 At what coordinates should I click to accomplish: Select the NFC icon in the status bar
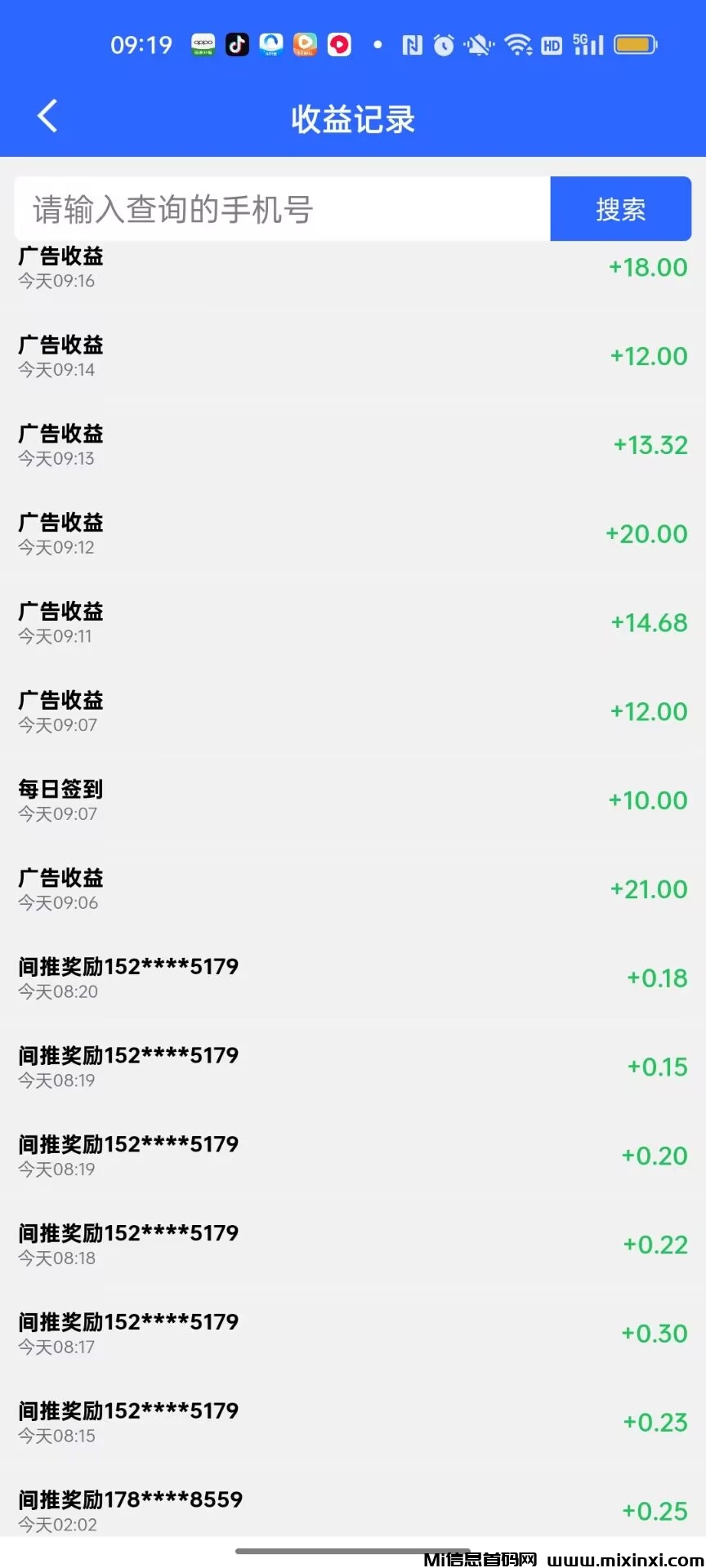click(413, 45)
